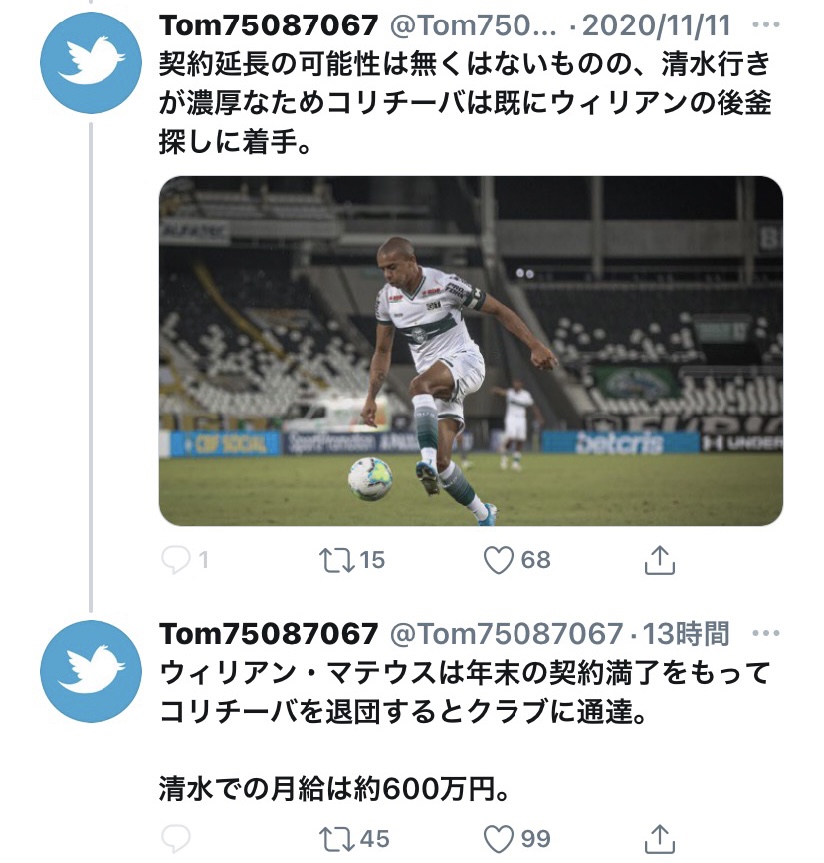Open profile avatar of the 2020/11/11 tweet
Screen dimensions: 824x863
tap(91, 63)
